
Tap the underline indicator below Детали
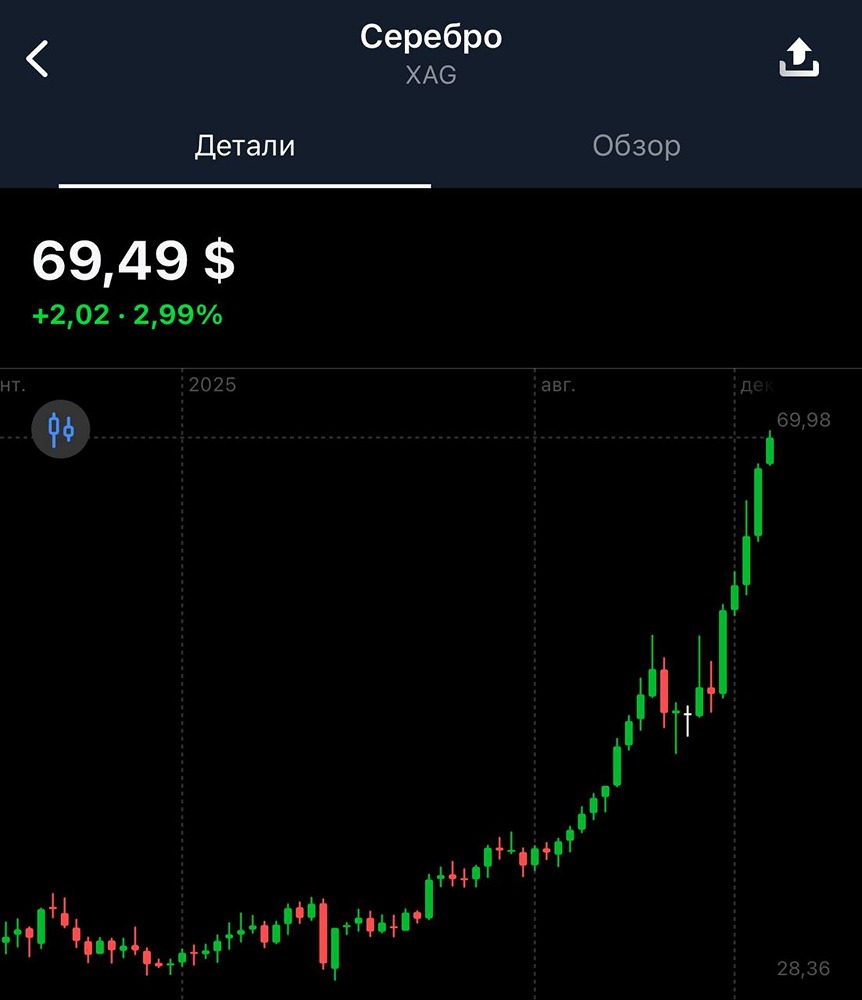[245, 183]
